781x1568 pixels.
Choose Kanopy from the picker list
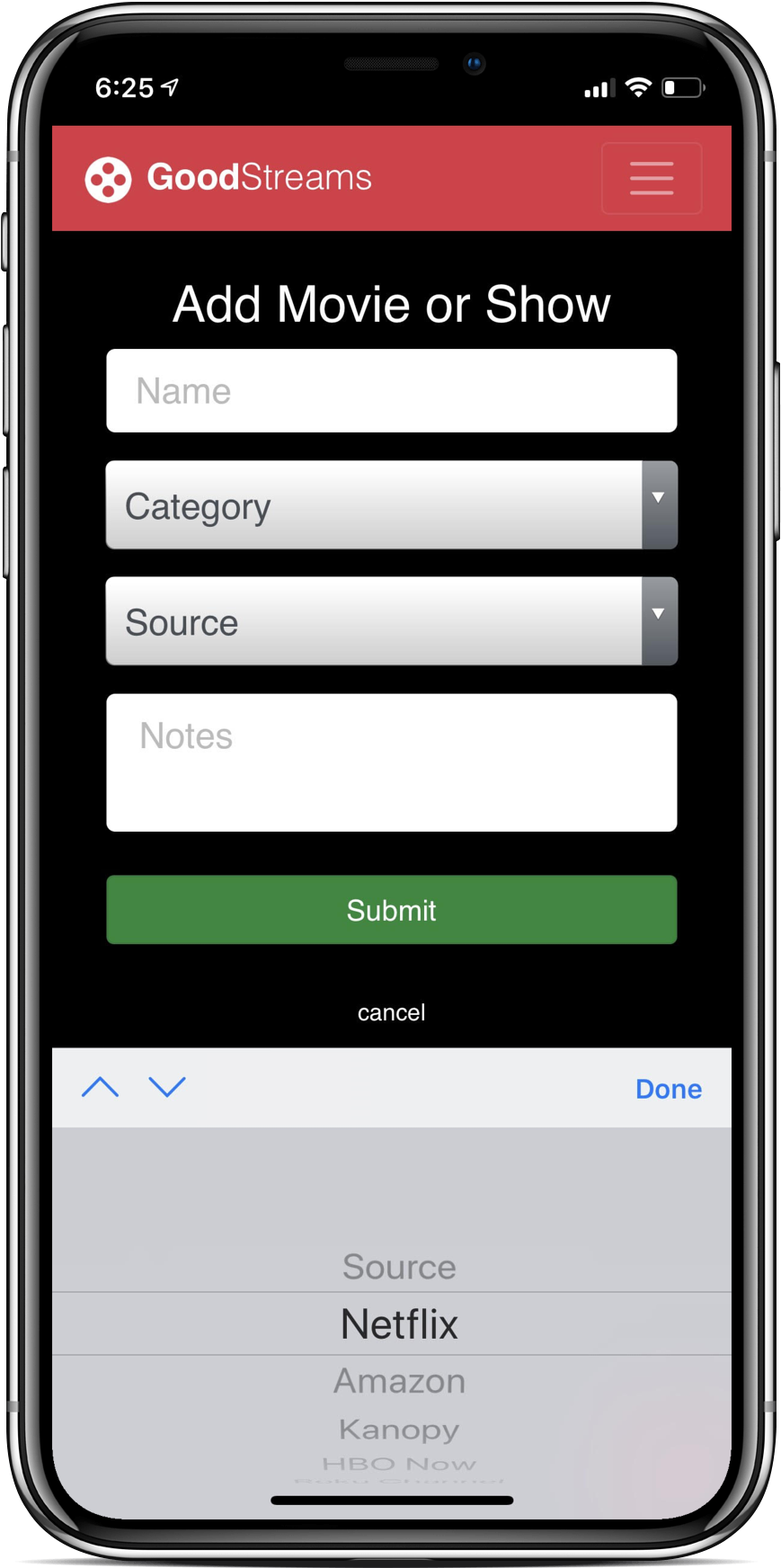coord(400,1429)
